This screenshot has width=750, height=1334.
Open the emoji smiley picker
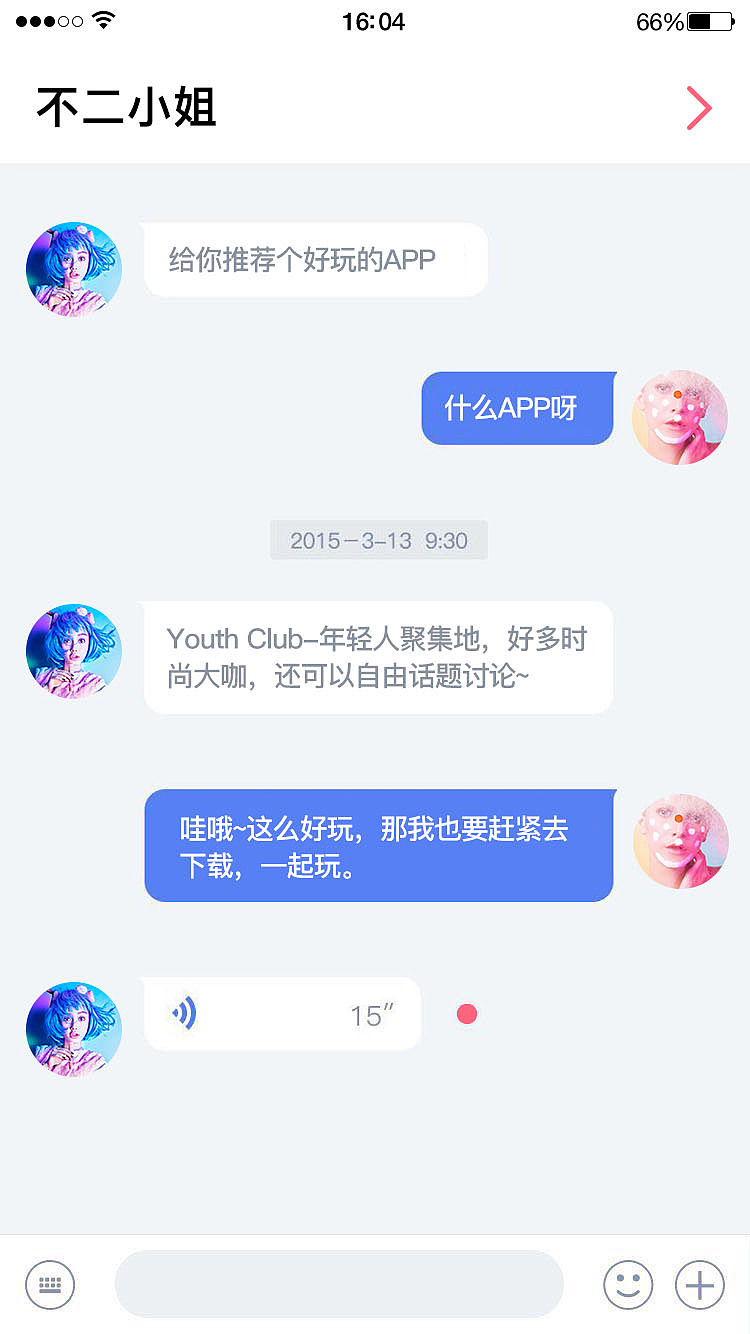628,1284
